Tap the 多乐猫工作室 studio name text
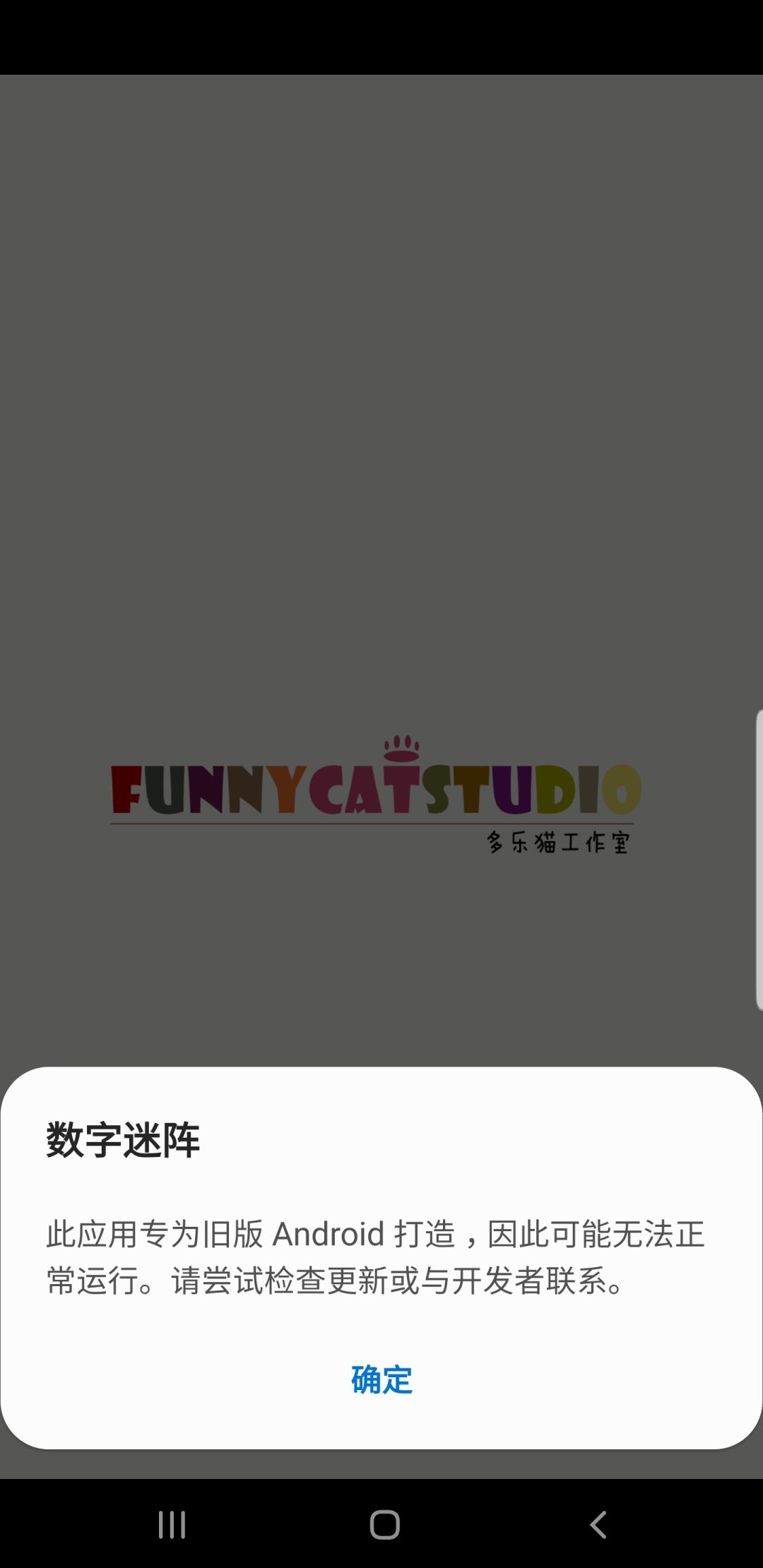This screenshot has width=763, height=1568. [x=557, y=841]
